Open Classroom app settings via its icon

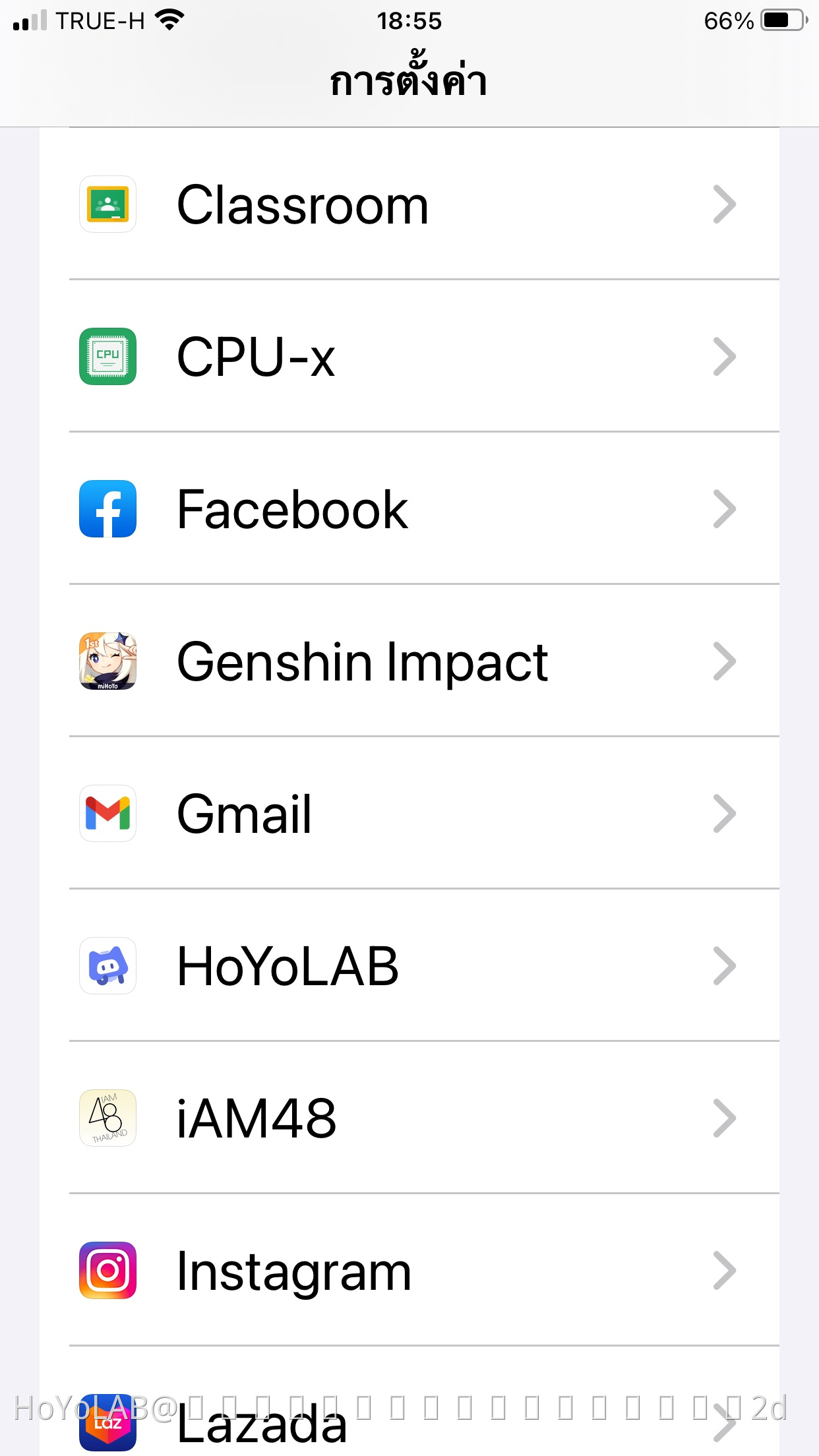coord(107,204)
